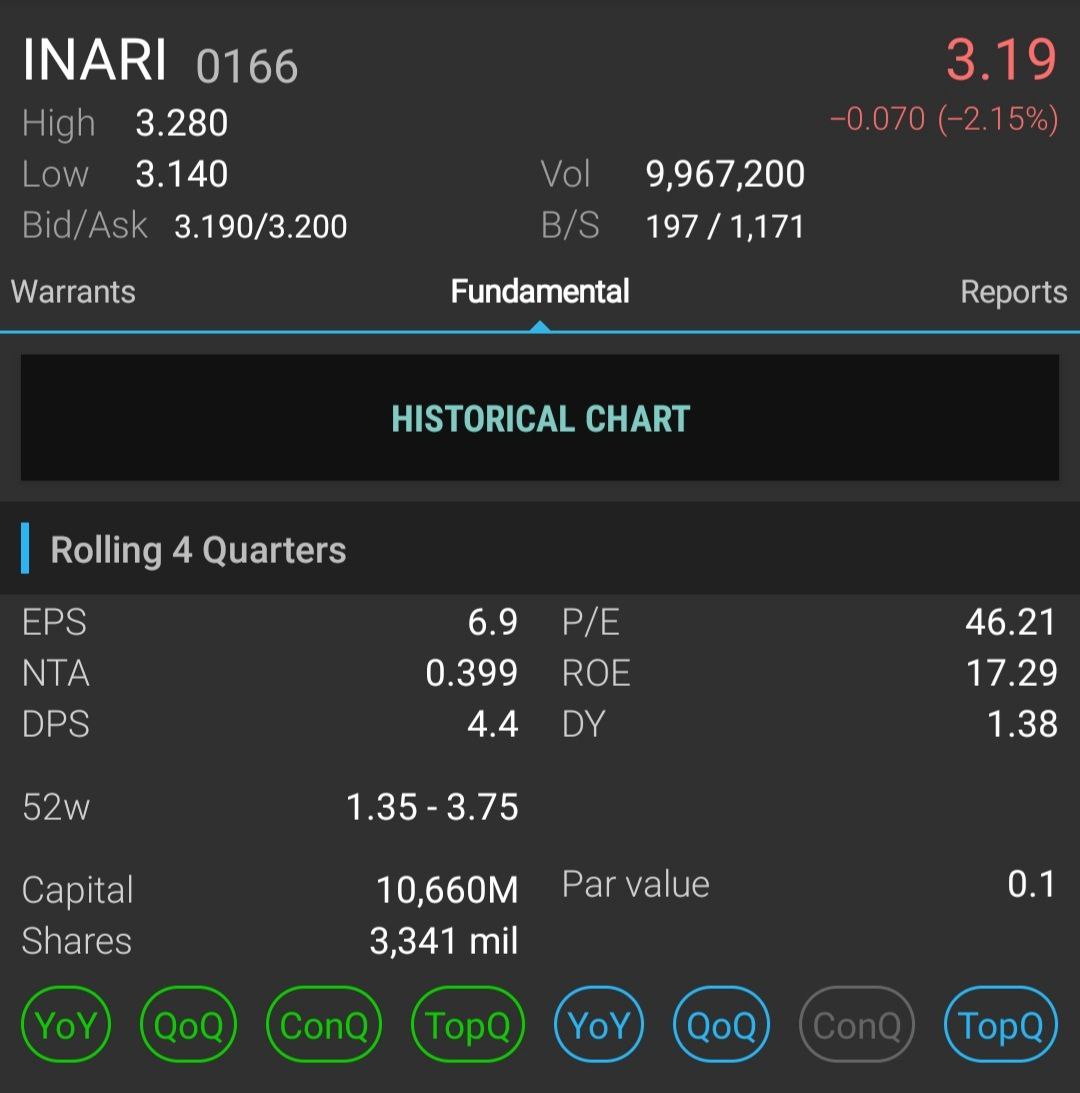Tap the grey ConQ indicator
This screenshot has height=1093, width=1080.
pos(857,1025)
